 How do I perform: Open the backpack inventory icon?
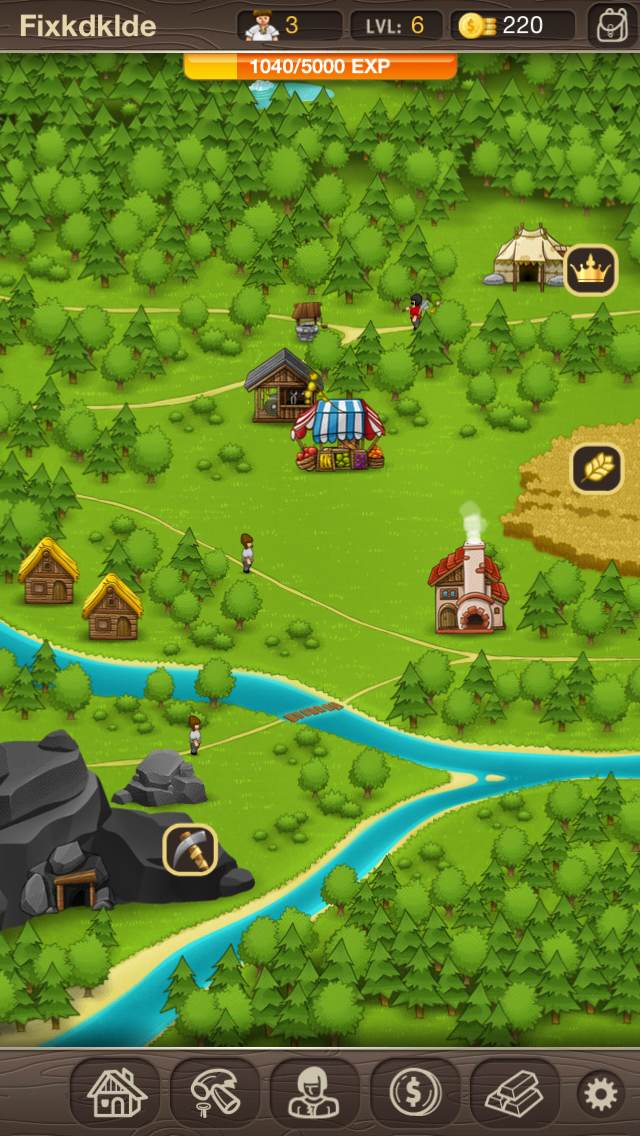[x=613, y=25]
